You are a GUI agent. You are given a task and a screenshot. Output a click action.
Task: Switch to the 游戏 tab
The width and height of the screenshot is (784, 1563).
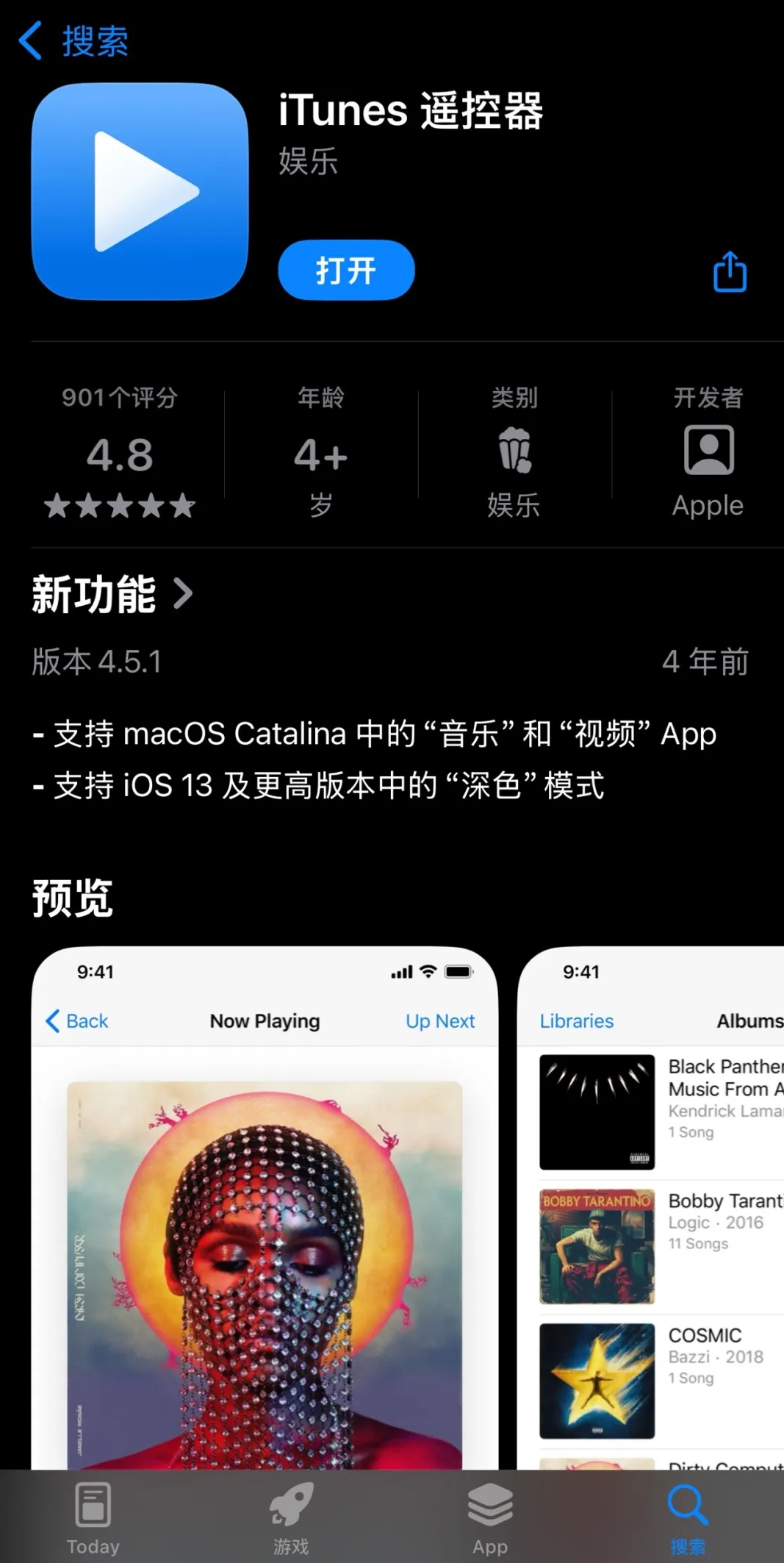(291, 1518)
